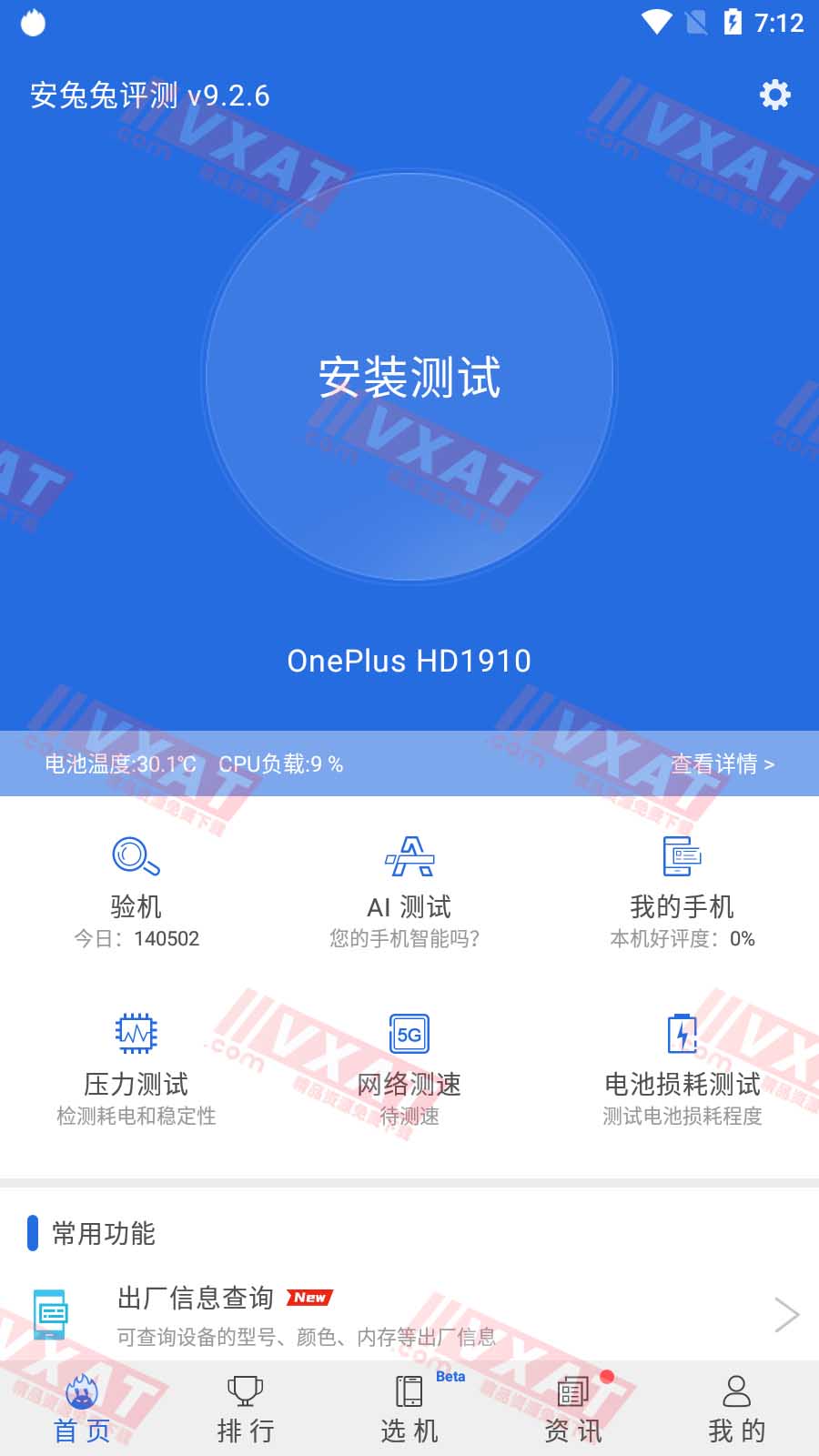Open 查看详情 details expander

722,764
